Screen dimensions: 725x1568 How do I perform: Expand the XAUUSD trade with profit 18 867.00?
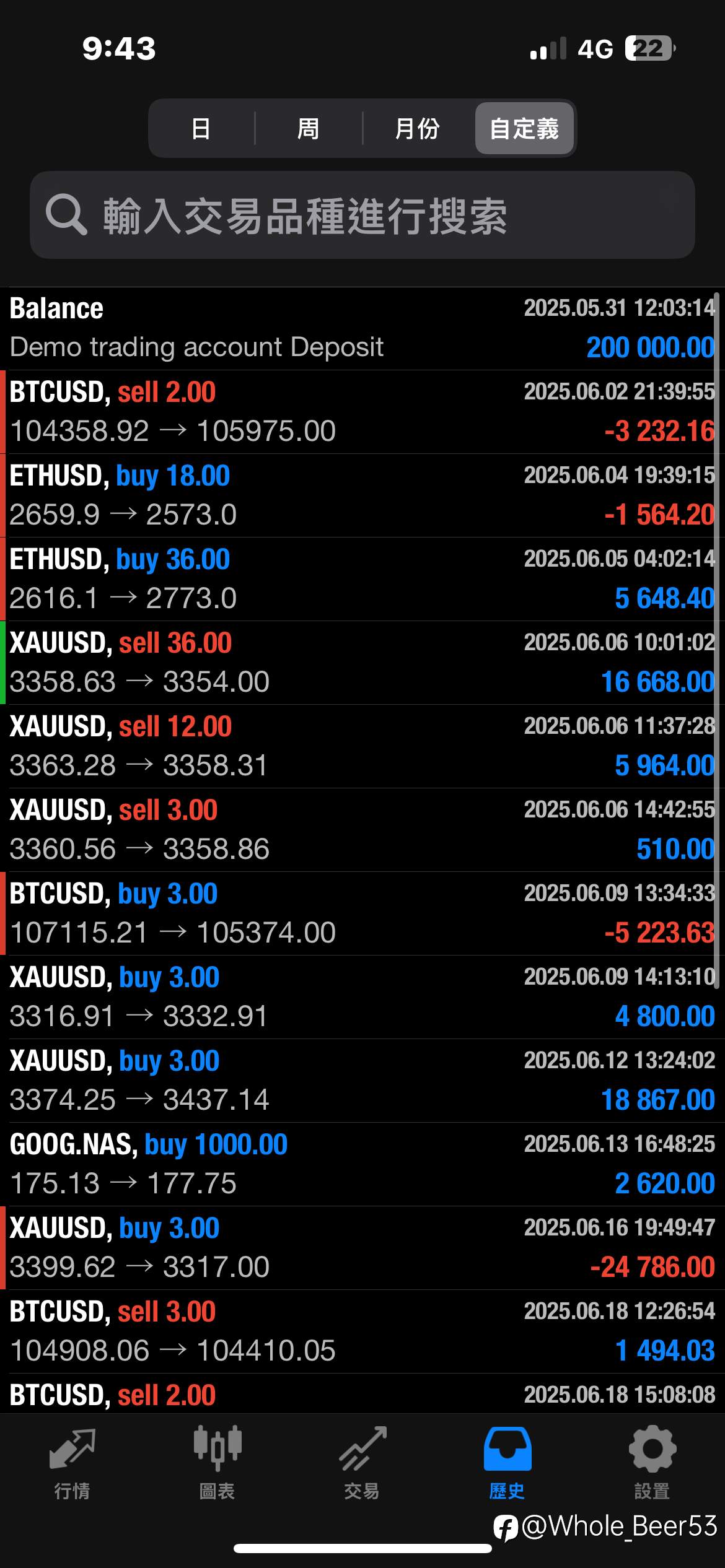tap(362, 1081)
